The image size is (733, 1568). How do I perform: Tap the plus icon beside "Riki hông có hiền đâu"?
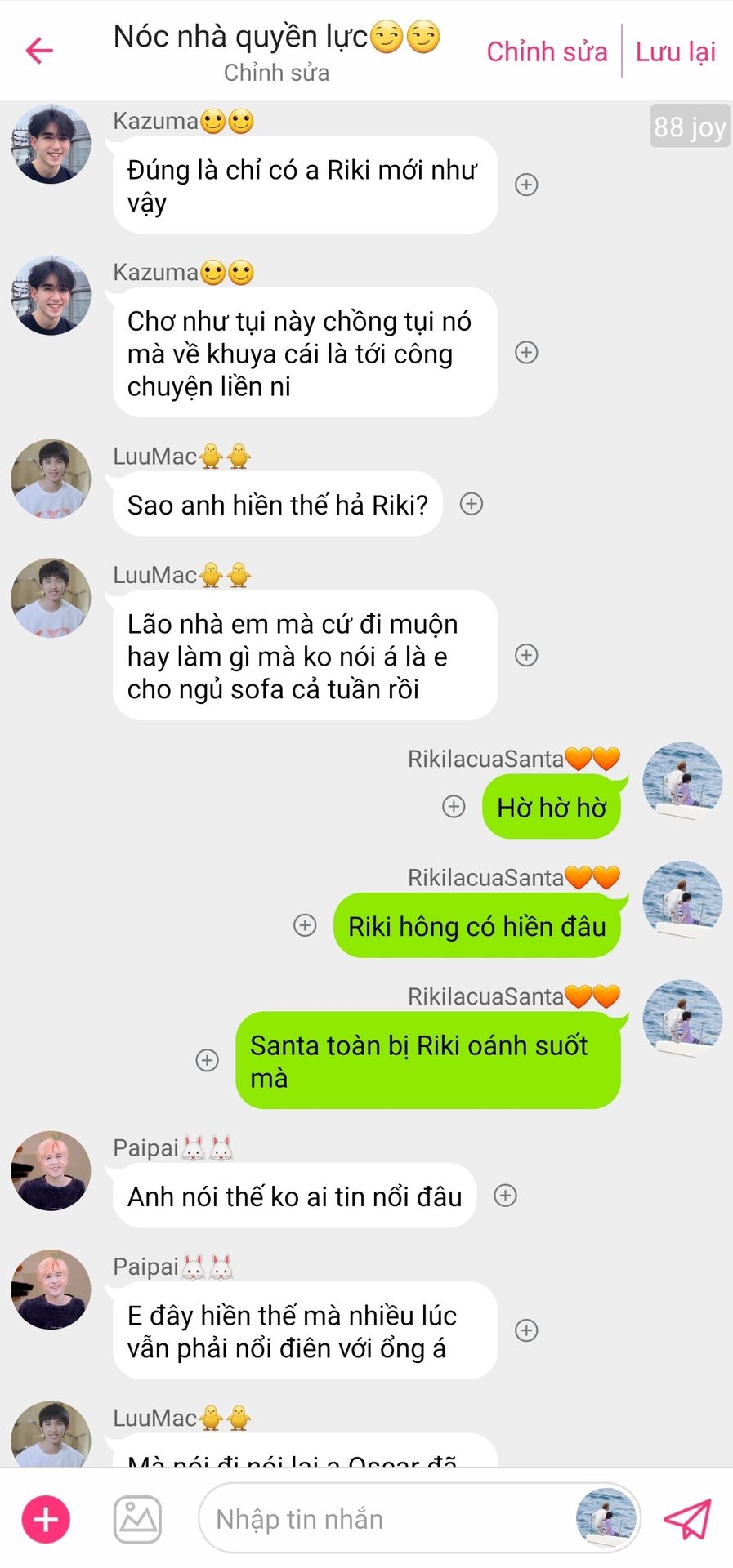pos(305,925)
